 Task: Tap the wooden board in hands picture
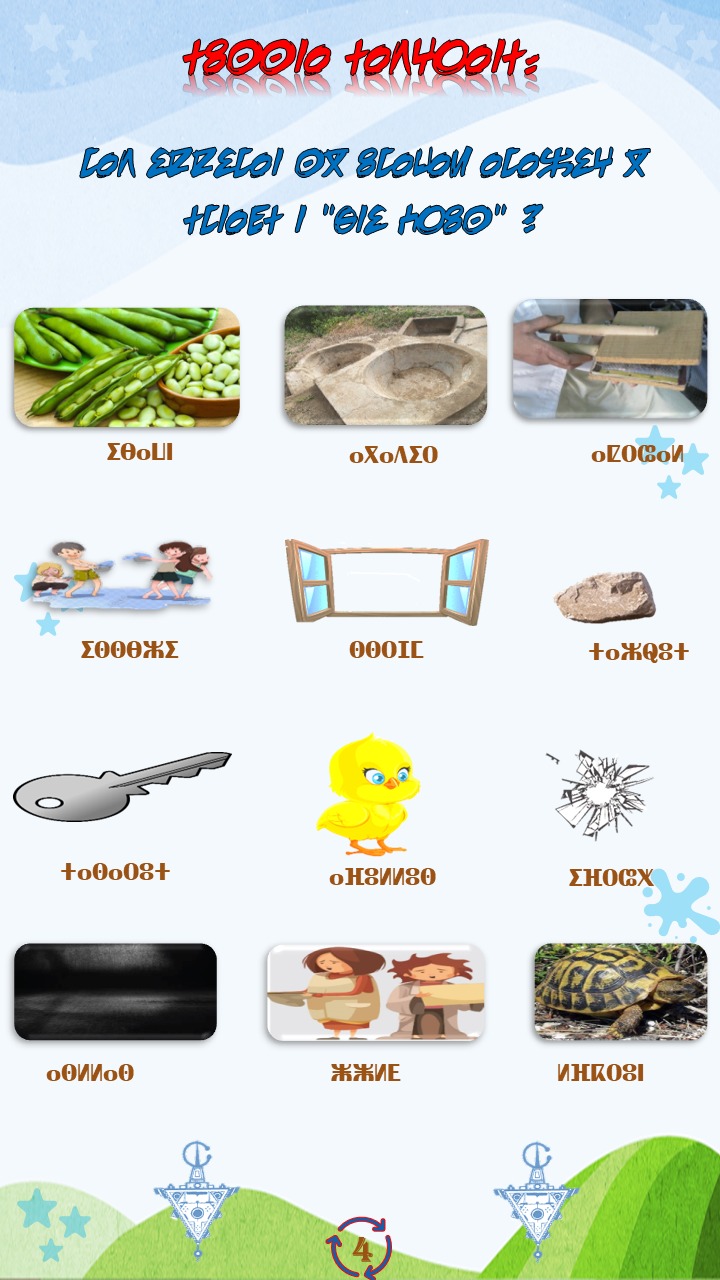point(609,359)
